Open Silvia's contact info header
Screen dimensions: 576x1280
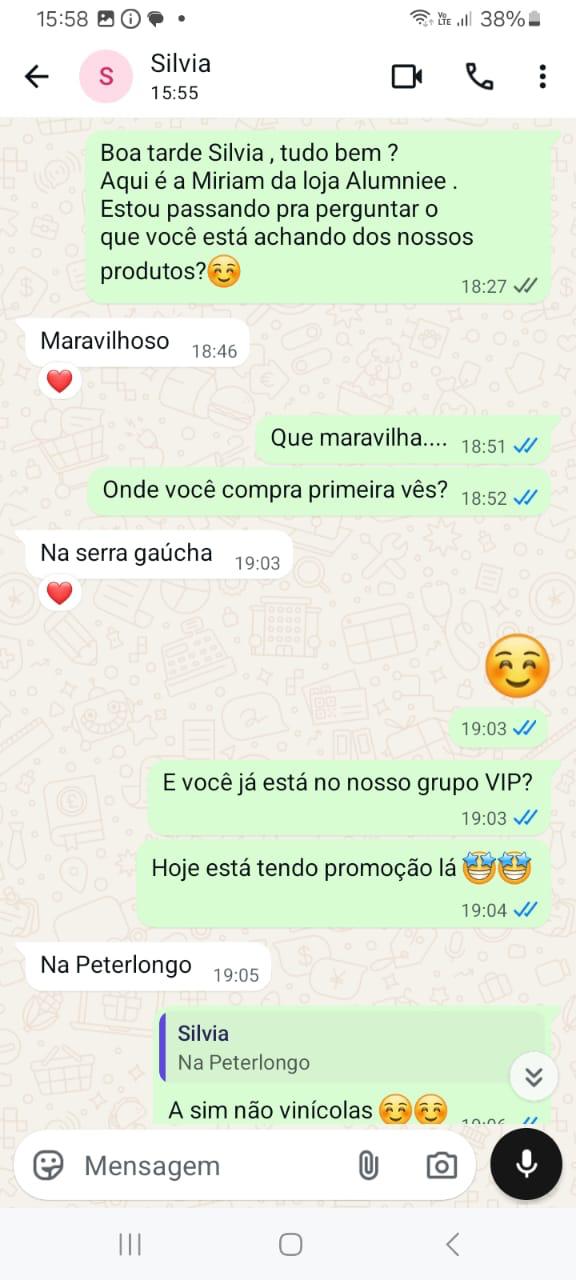(180, 77)
